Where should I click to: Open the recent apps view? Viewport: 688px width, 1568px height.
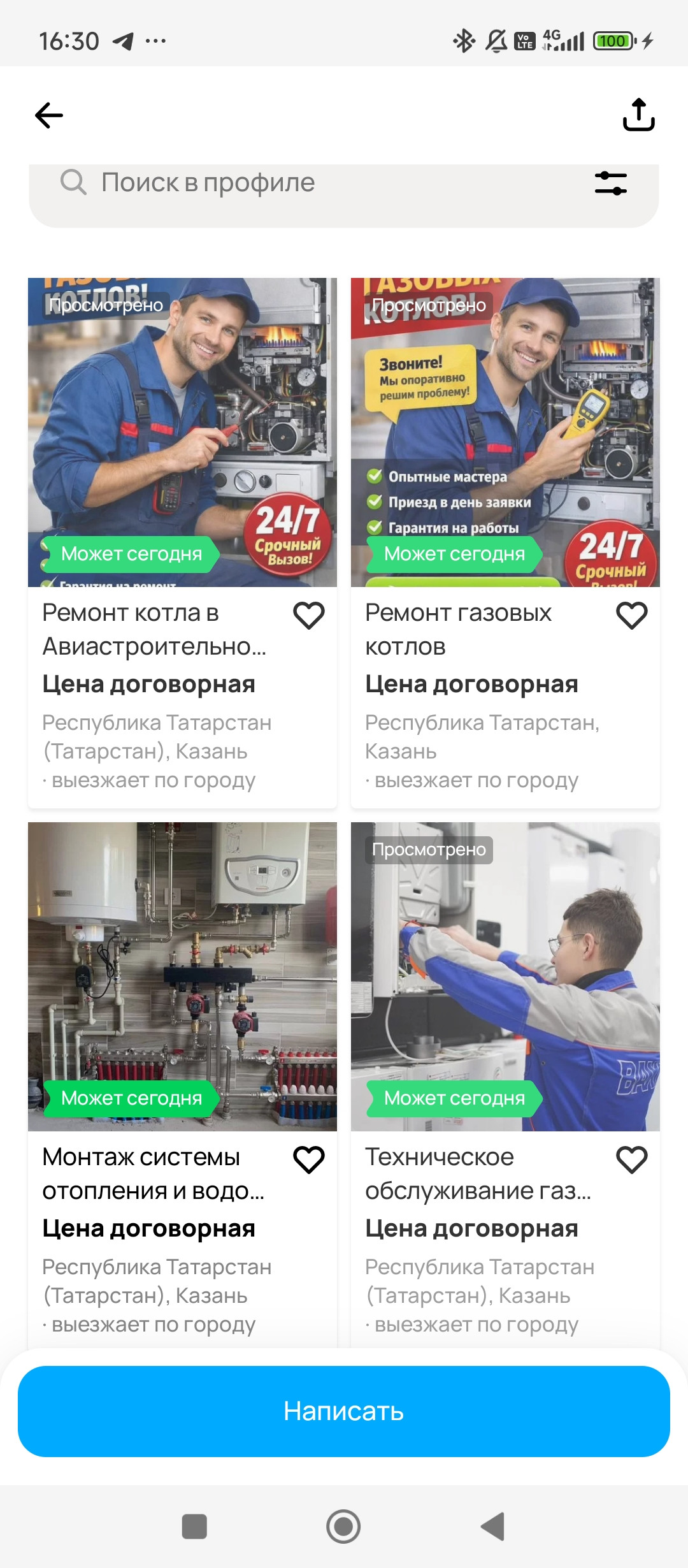click(x=194, y=1527)
